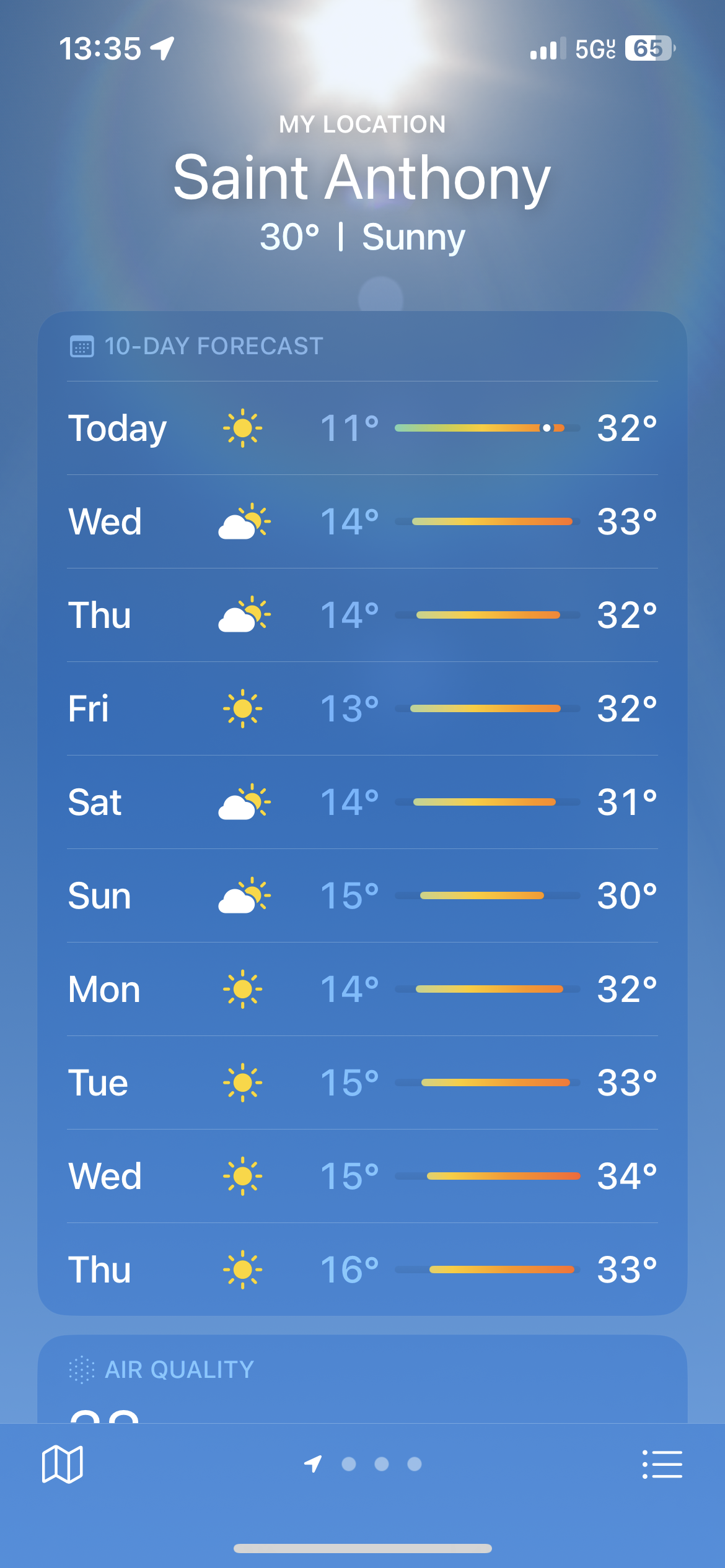
Task: Open Sat forecast row
Action: pyautogui.click(x=362, y=802)
